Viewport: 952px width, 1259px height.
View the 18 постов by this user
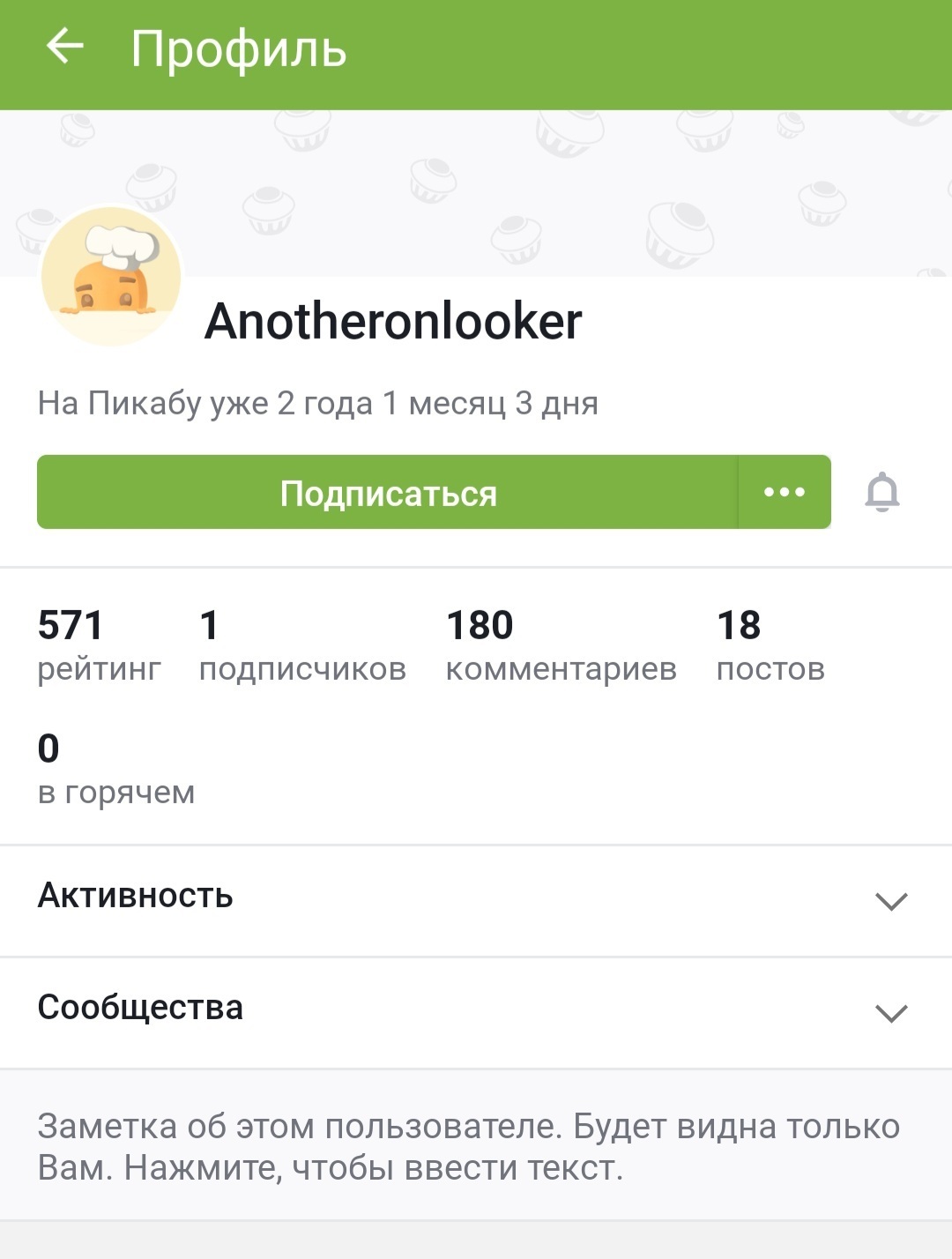click(x=770, y=646)
